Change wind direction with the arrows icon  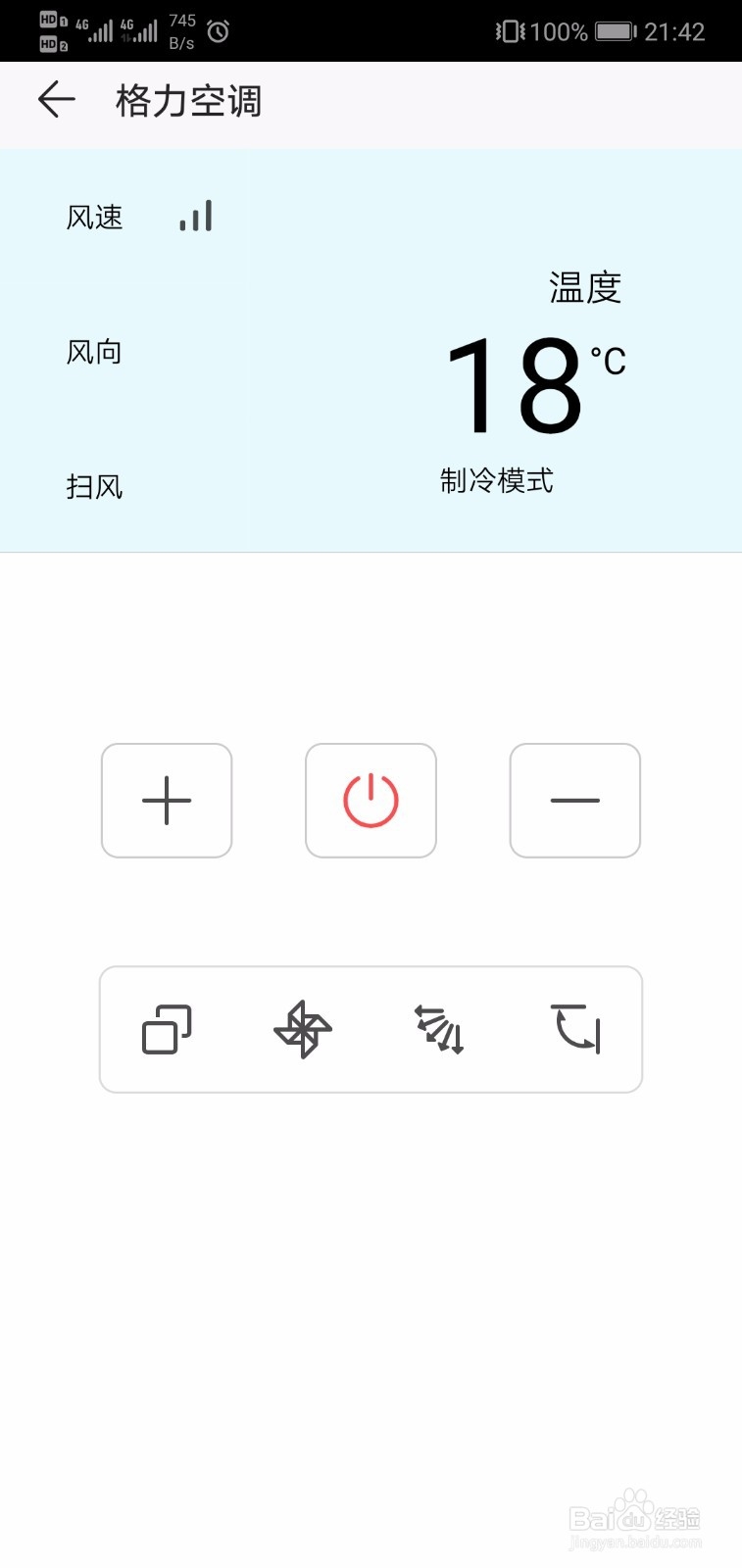[439, 1029]
